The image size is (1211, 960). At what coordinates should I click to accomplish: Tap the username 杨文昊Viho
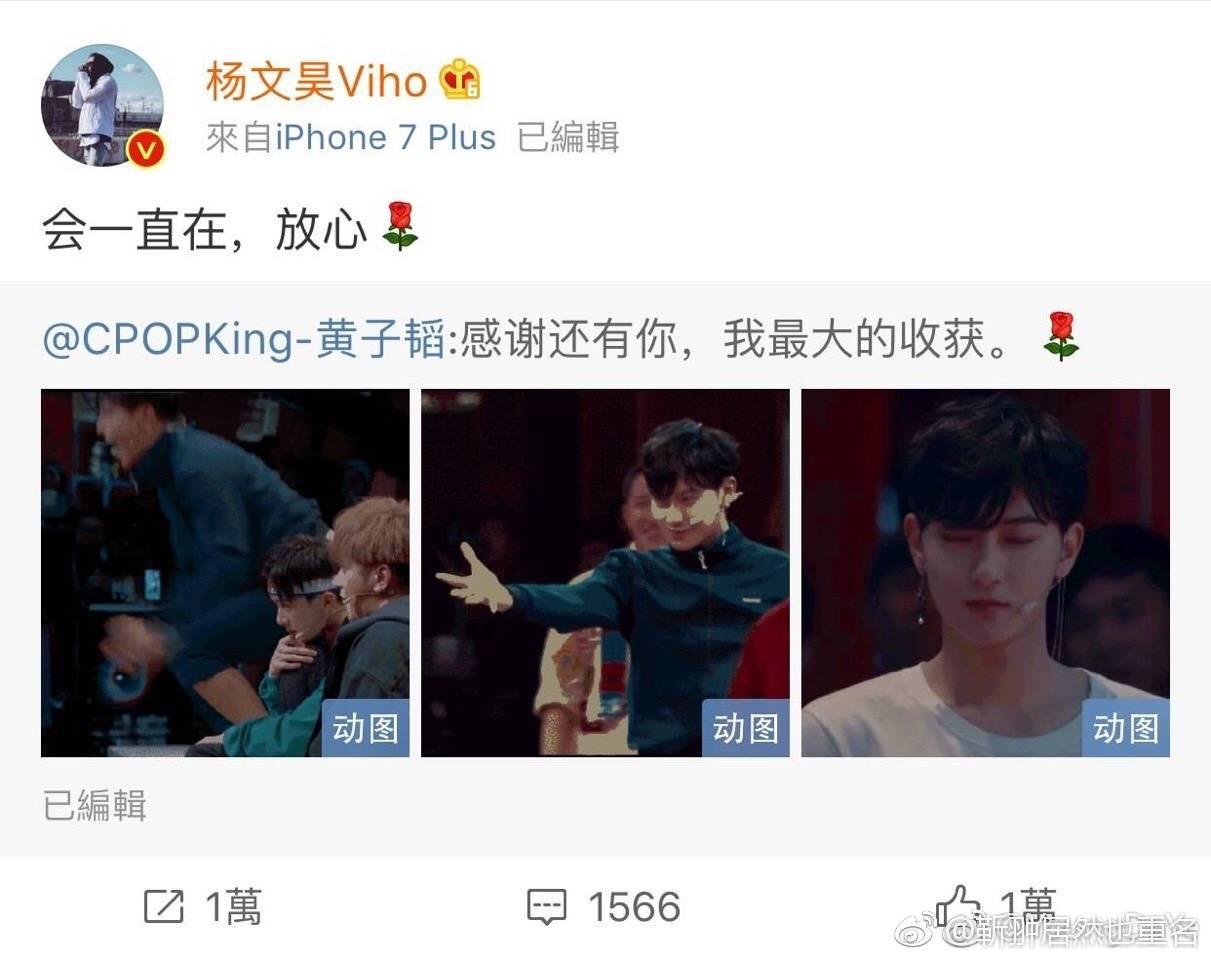point(316,81)
